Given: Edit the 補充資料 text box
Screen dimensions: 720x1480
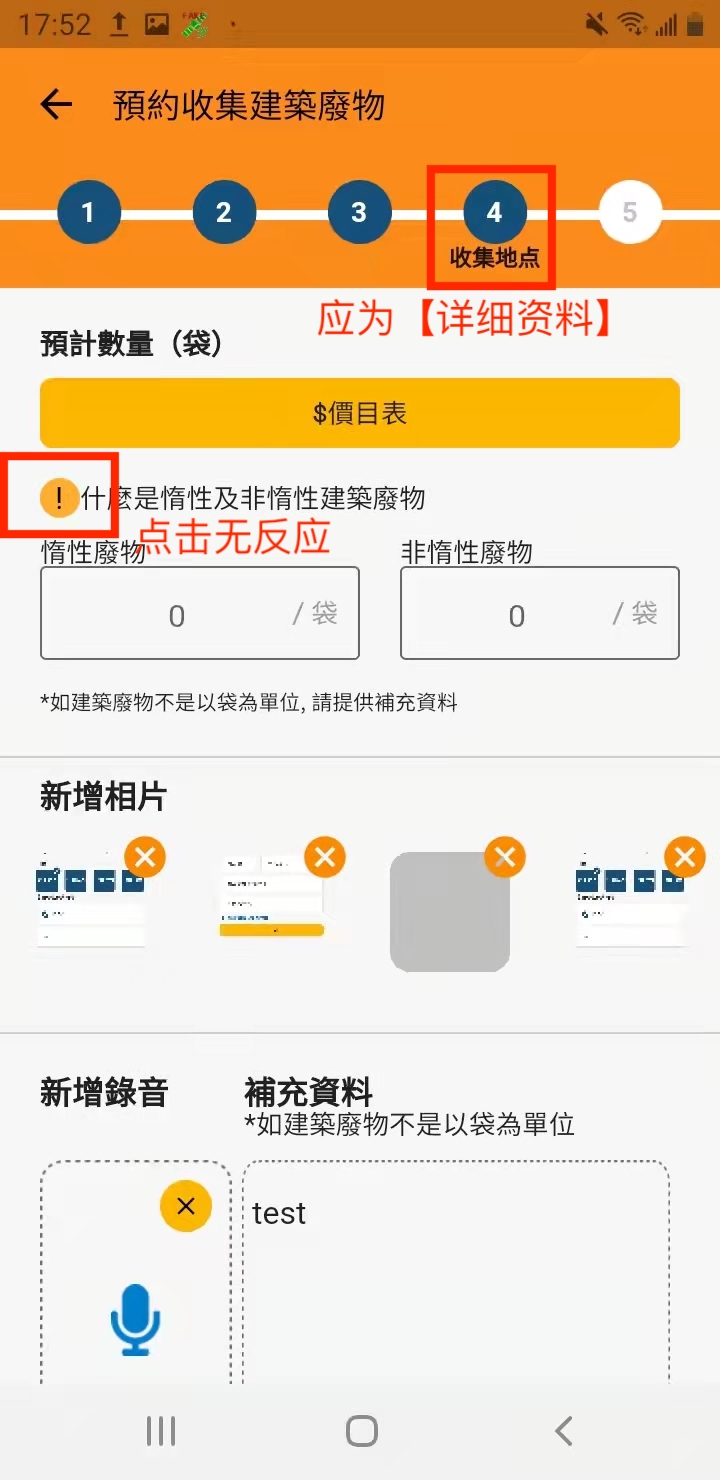Looking at the screenshot, I should (x=455, y=1290).
